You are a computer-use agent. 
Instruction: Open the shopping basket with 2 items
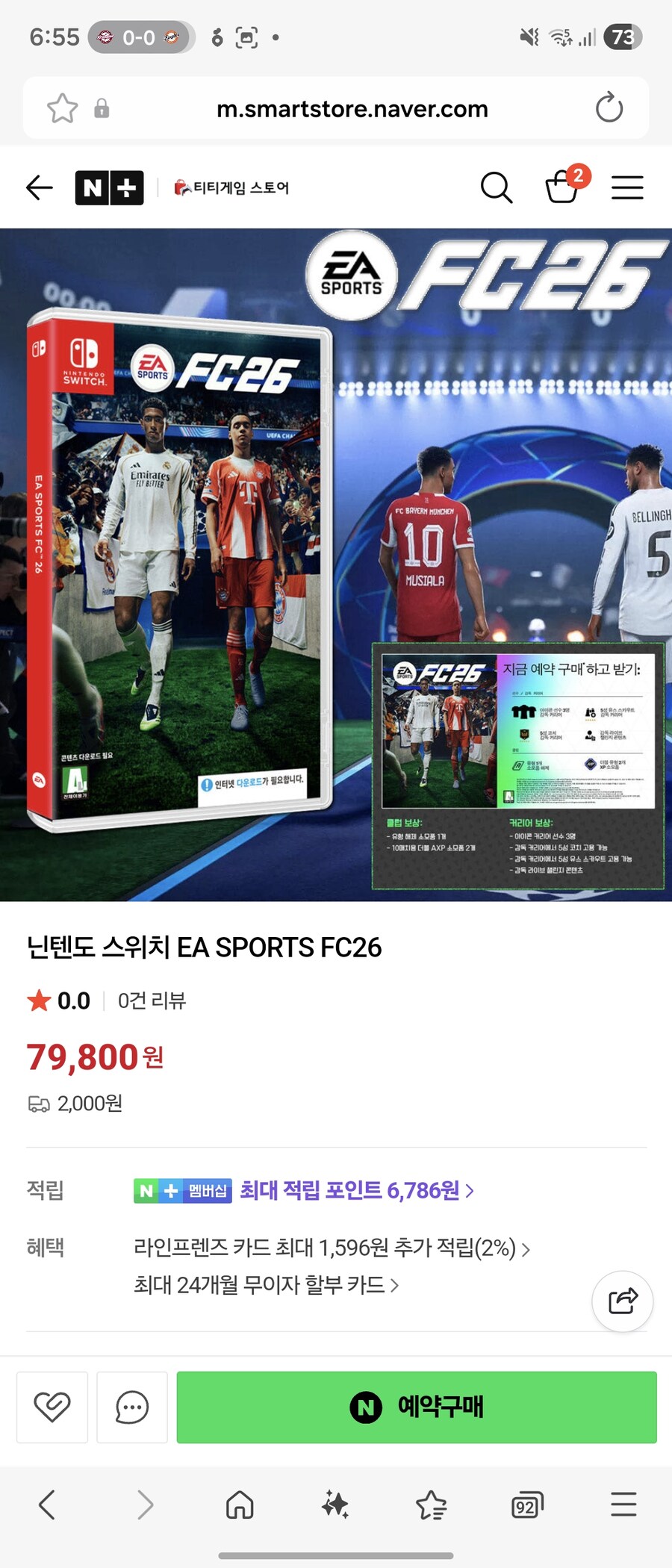pyautogui.click(x=562, y=186)
